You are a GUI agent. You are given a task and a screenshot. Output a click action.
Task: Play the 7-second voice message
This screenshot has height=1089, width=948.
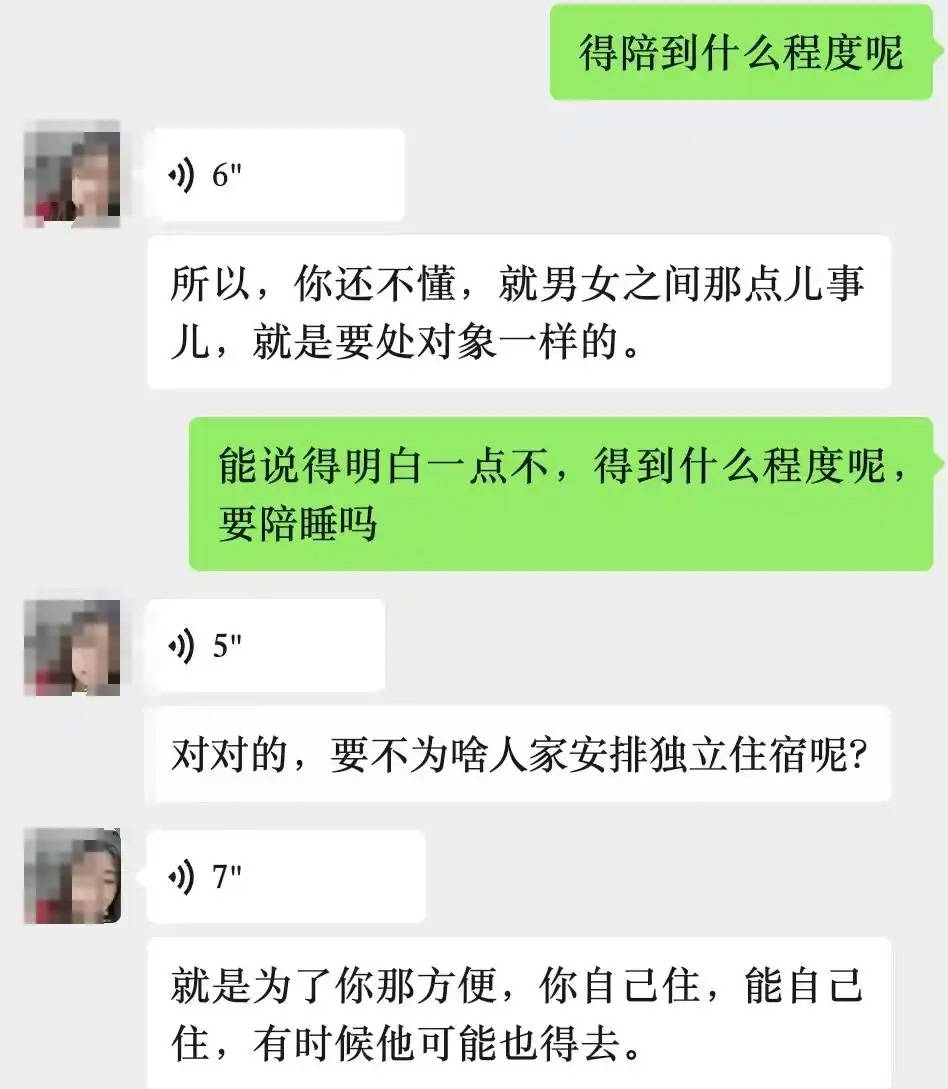tap(285, 878)
